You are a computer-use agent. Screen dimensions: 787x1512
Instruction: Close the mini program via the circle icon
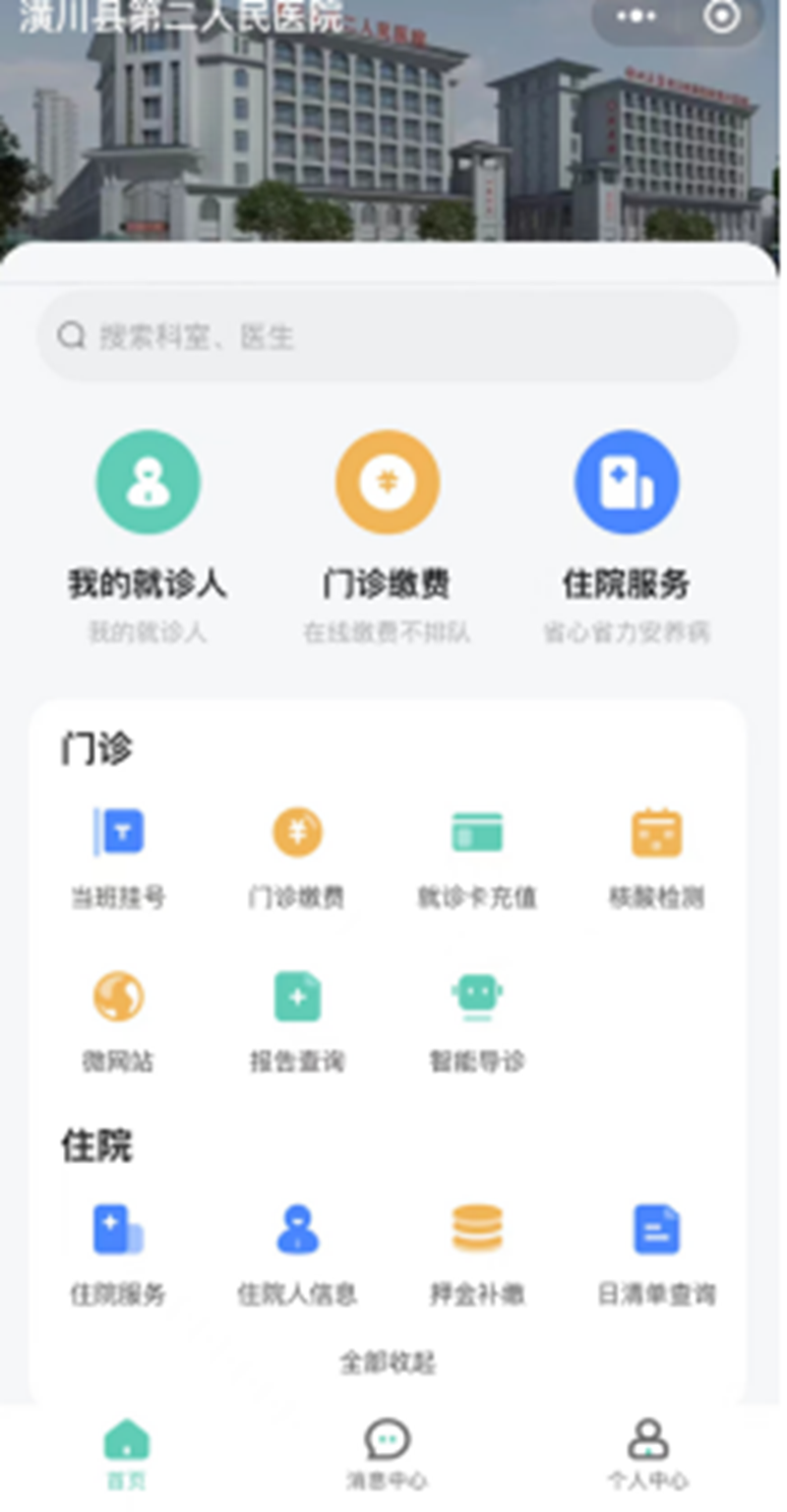pos(723,17)
